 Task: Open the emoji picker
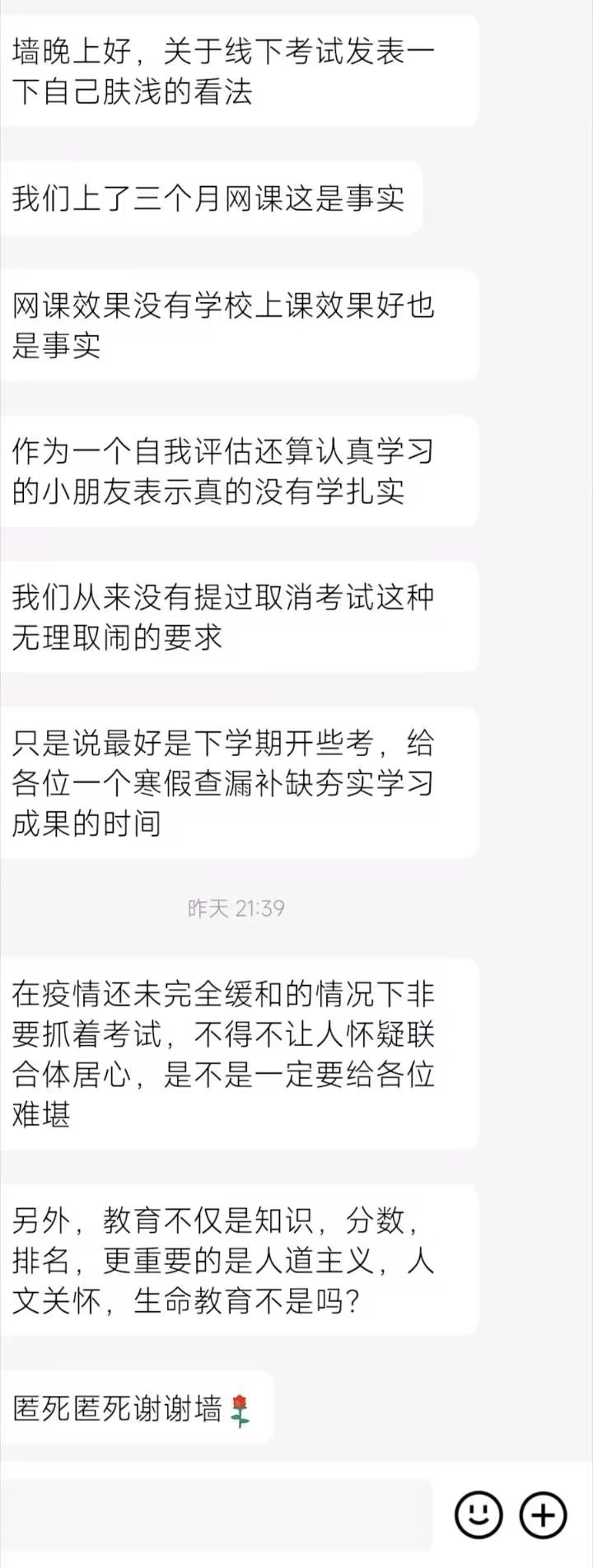(479, 1514)
